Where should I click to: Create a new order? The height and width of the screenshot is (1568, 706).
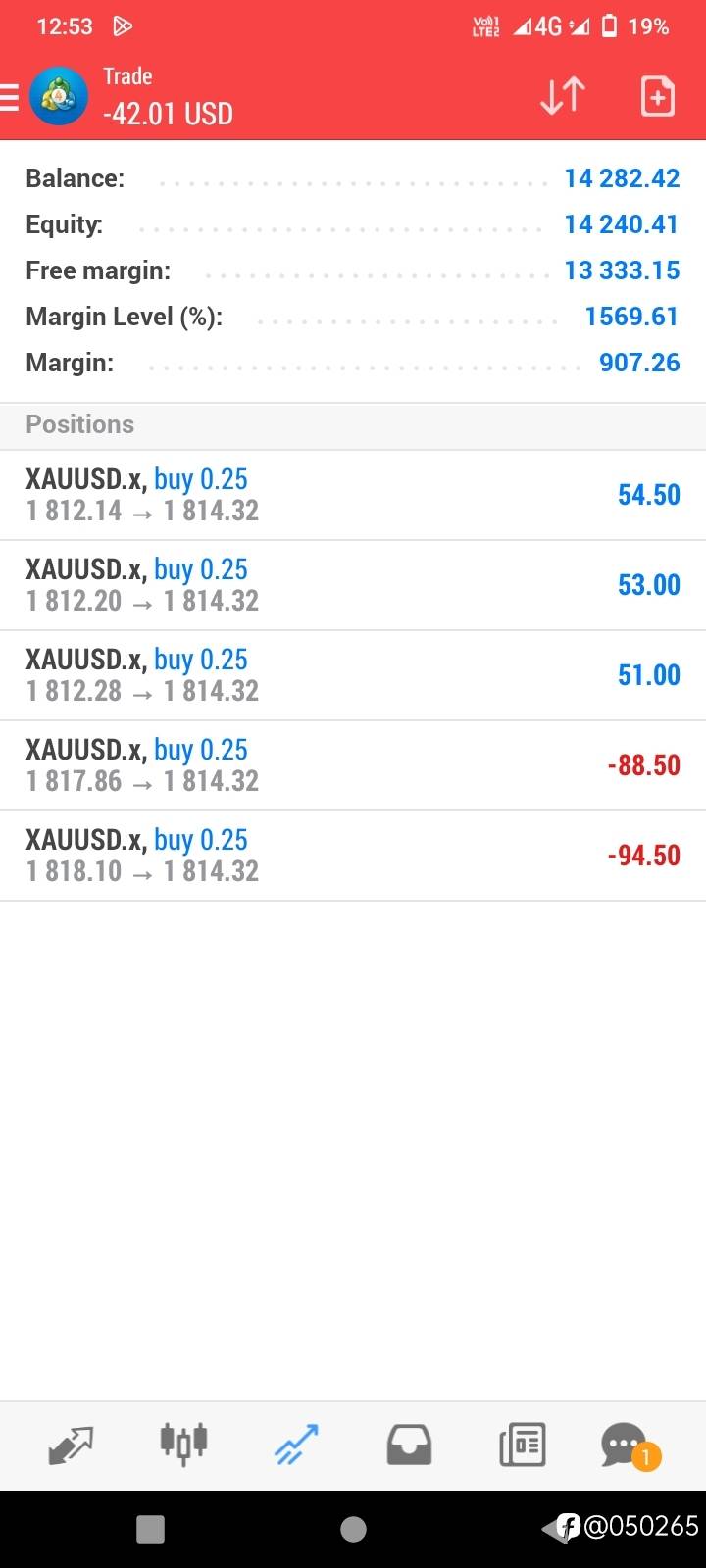coord(657,96)
